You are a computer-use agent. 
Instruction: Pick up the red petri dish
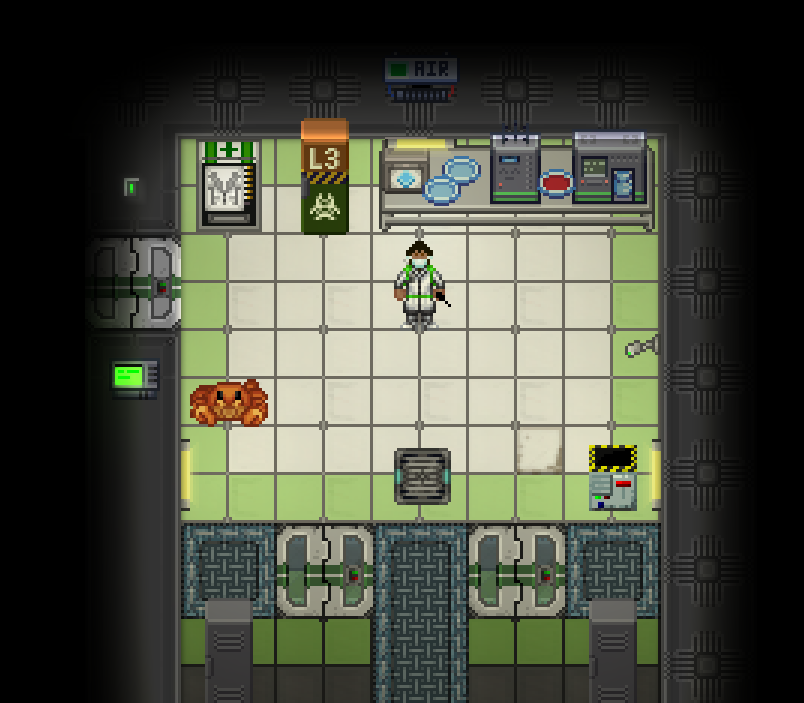556,183
